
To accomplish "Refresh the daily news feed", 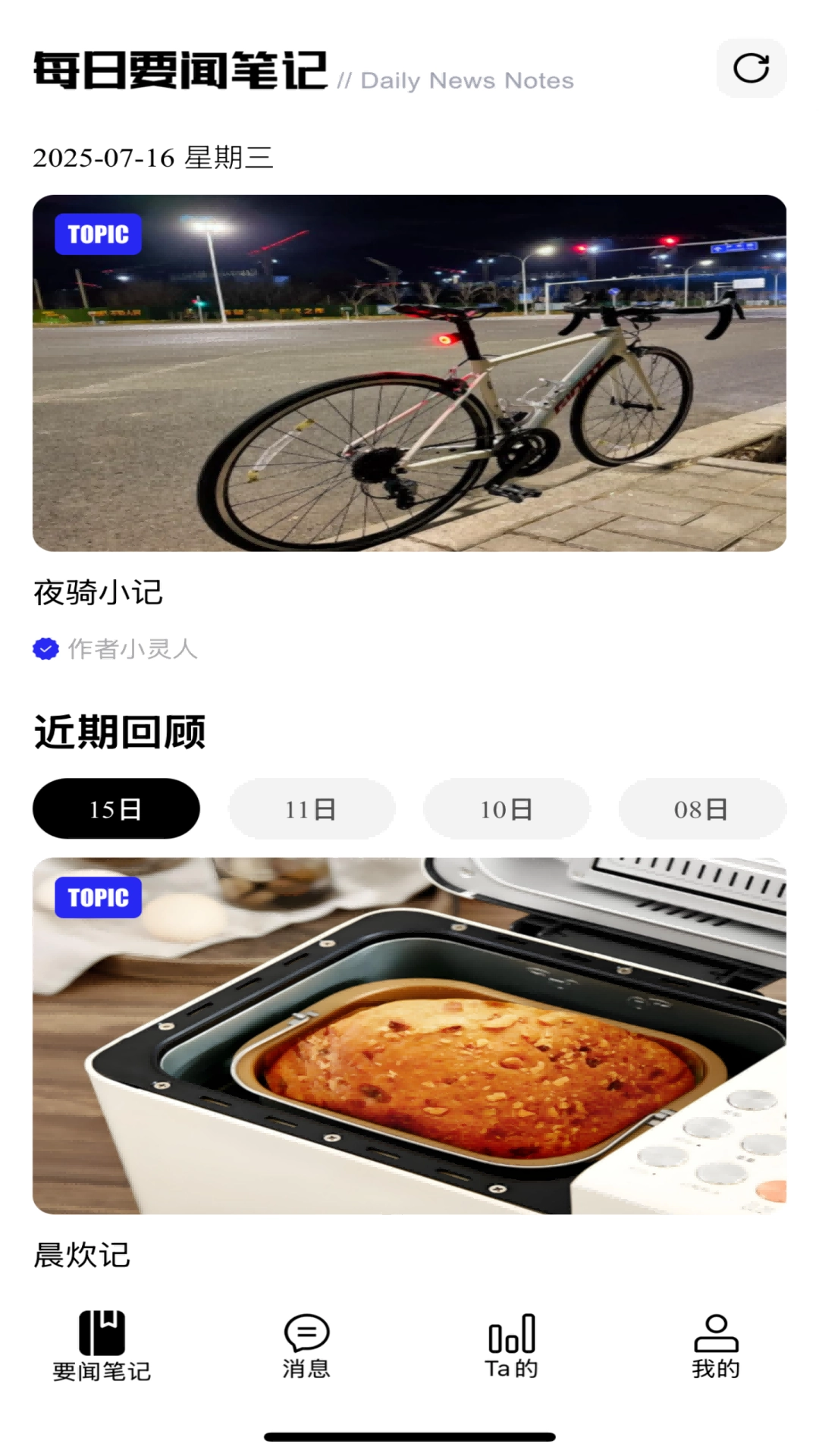I will pyautogui.click(x=750, y=69).
